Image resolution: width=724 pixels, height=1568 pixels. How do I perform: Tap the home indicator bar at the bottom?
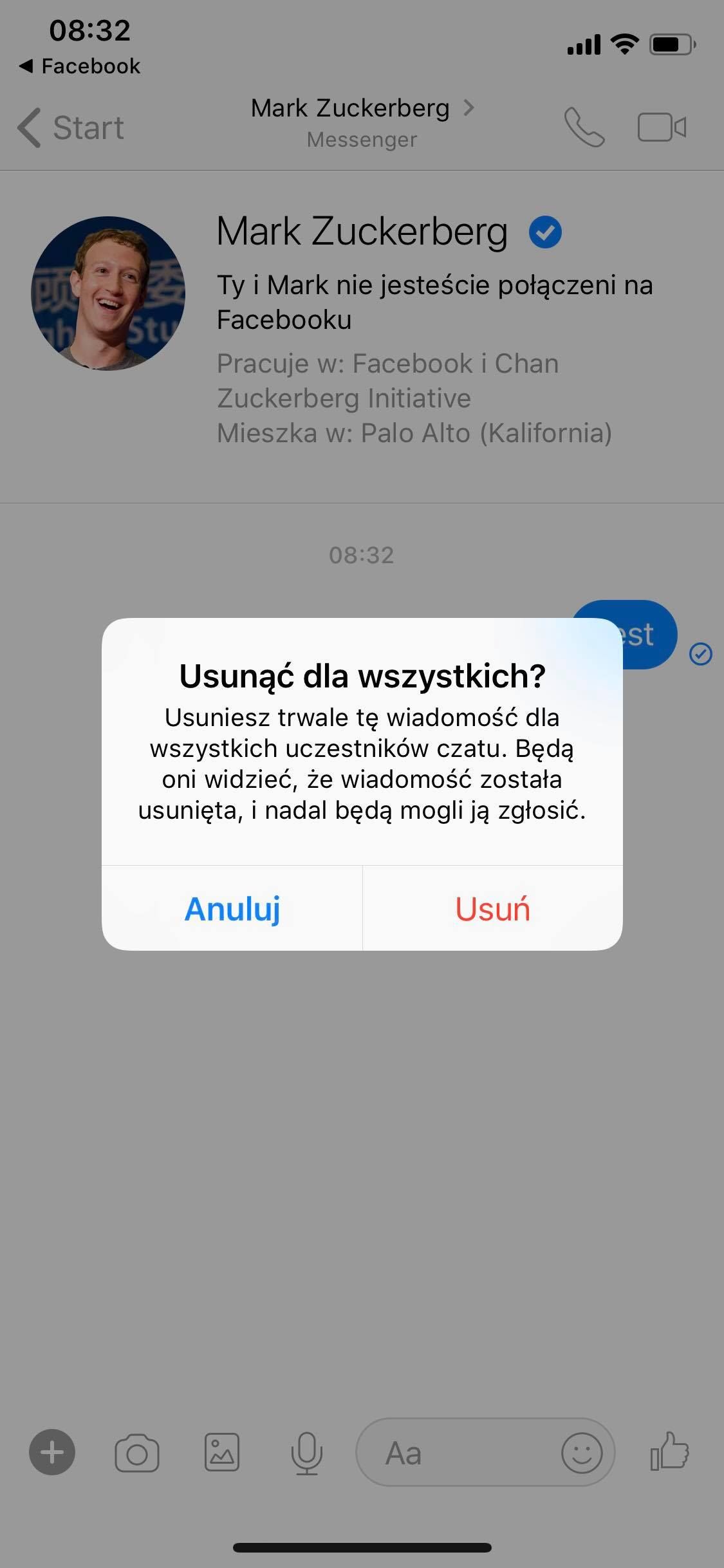click(362, 1547)
